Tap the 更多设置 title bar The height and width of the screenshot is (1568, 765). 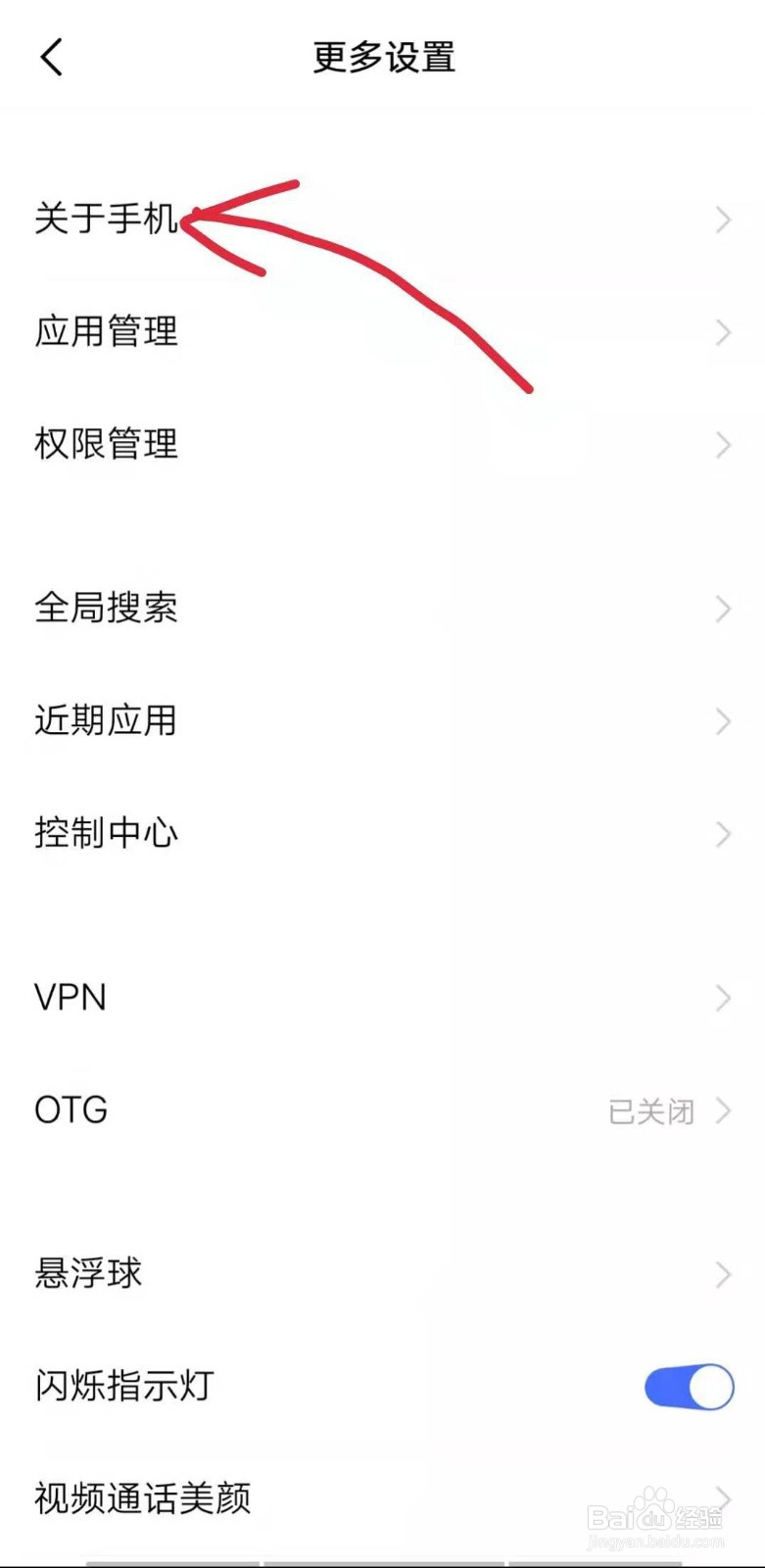[382, 57]
